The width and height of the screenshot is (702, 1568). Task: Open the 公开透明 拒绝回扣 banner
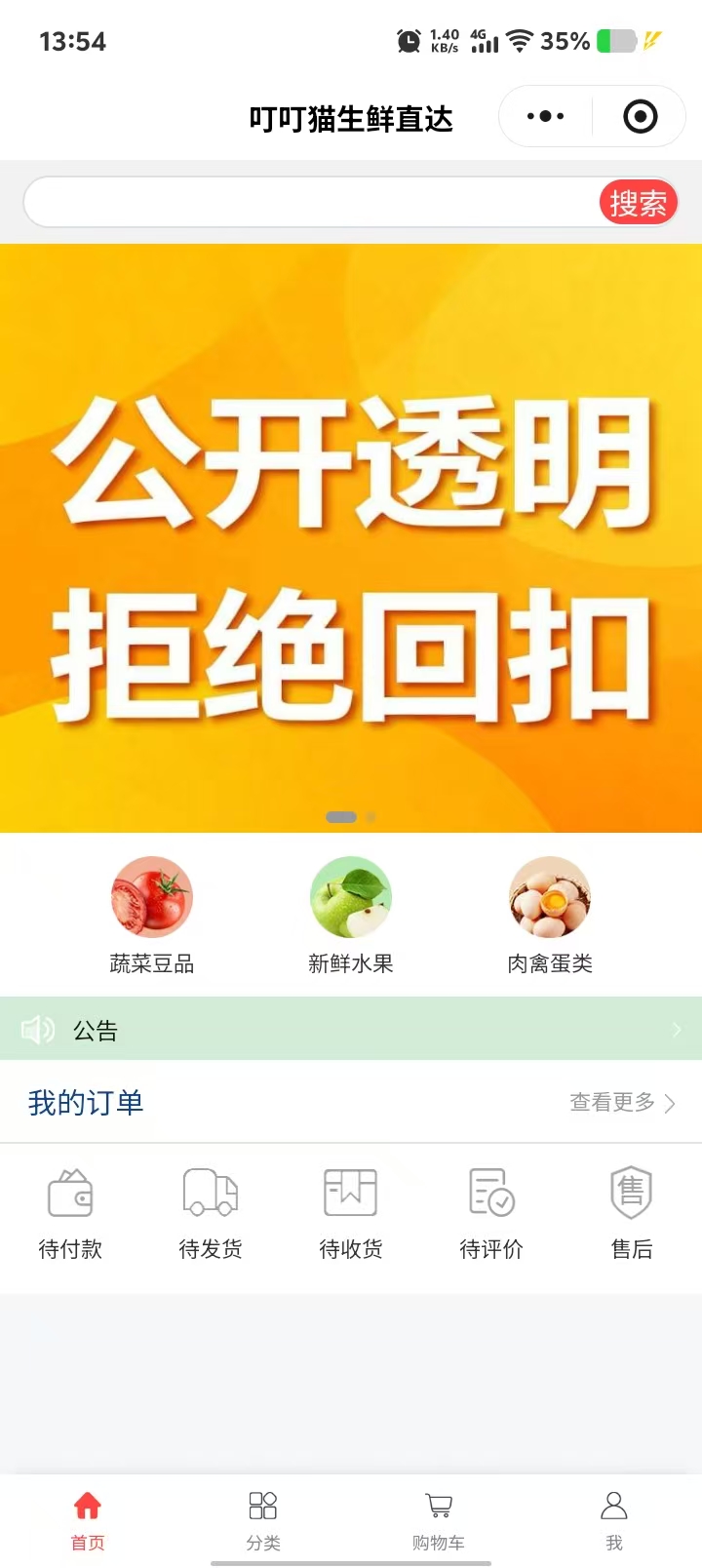click(351, 538)
